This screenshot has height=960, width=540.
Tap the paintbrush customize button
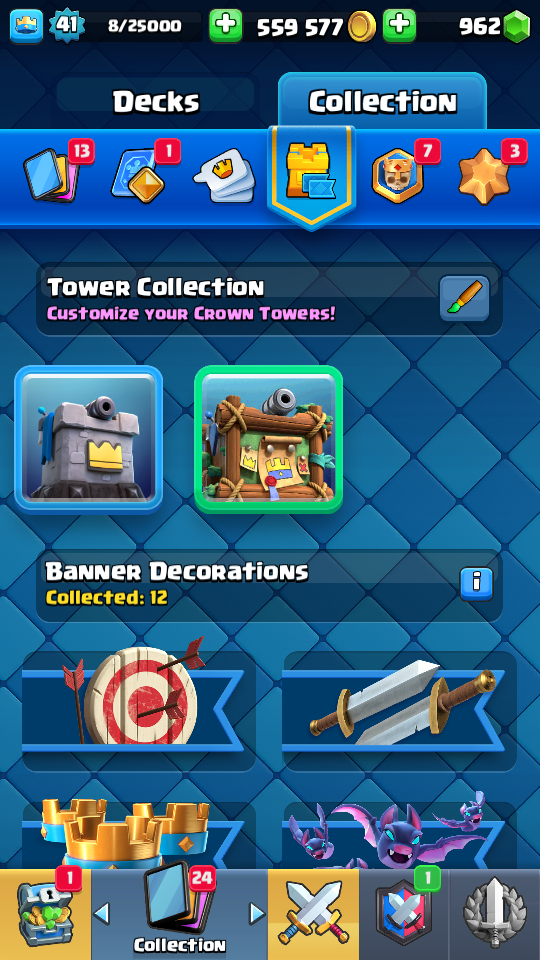(x=464, y=299)
